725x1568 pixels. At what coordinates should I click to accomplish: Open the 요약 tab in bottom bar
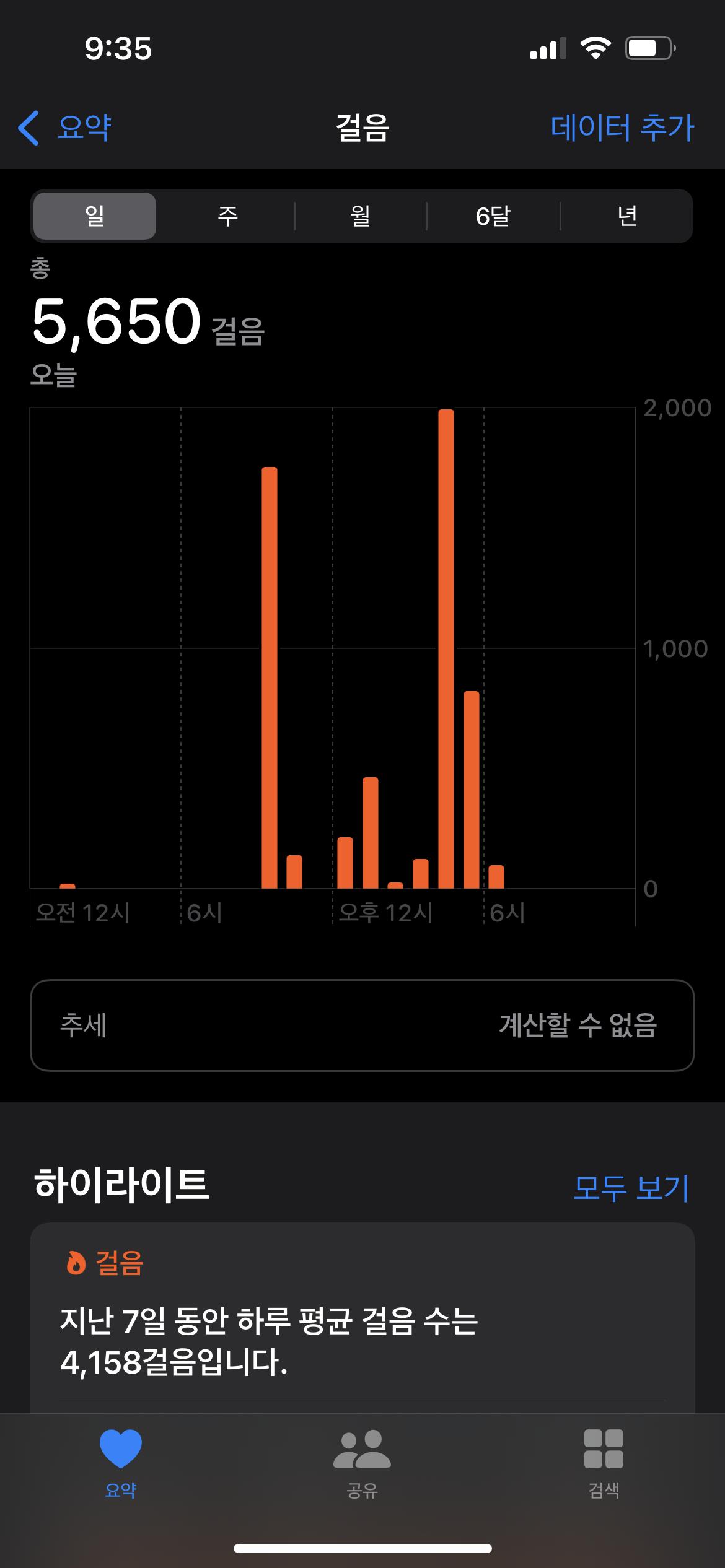point(121,1463)
